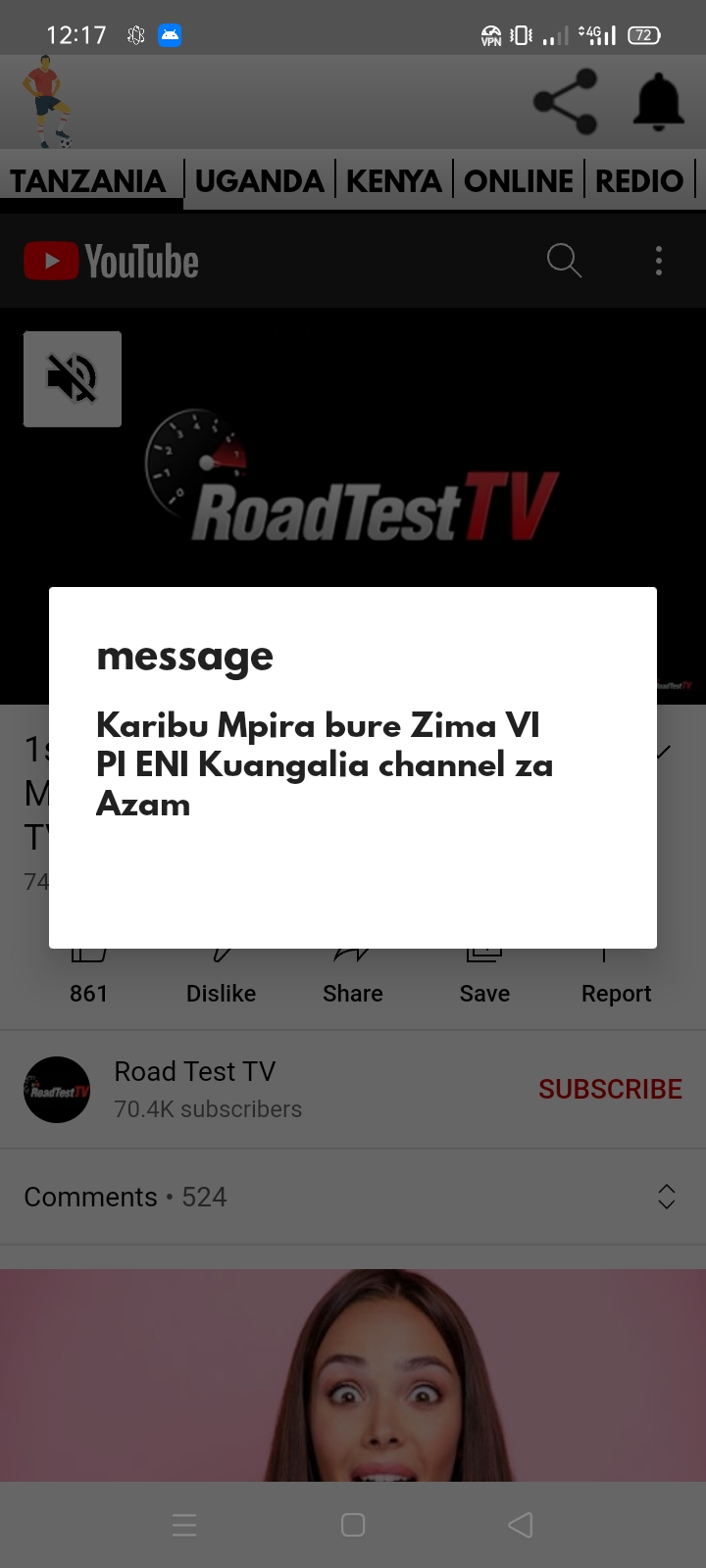Select the KENYA tab
The image size is (706, 1568).
(x=393, y=181)
